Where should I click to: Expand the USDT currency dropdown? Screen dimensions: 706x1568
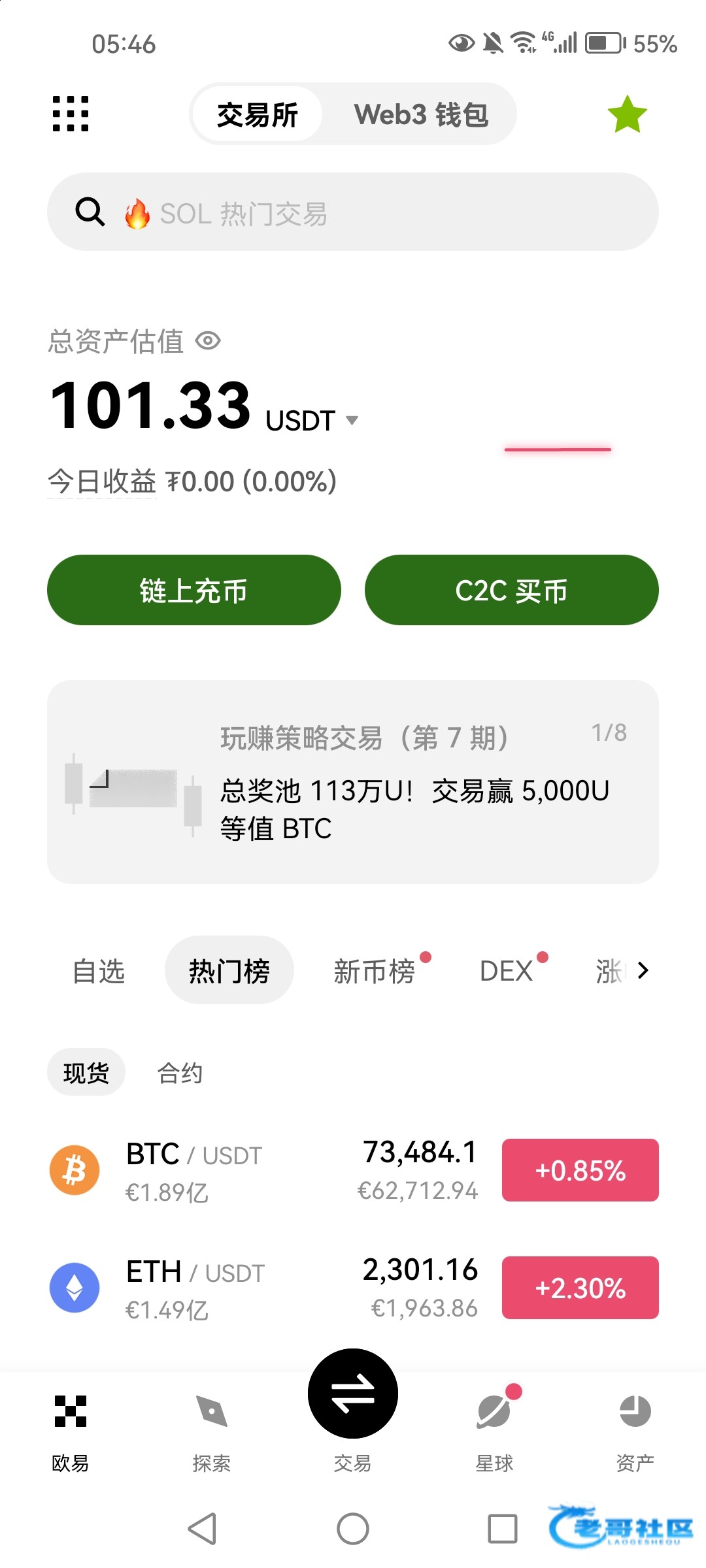[352, 420]
